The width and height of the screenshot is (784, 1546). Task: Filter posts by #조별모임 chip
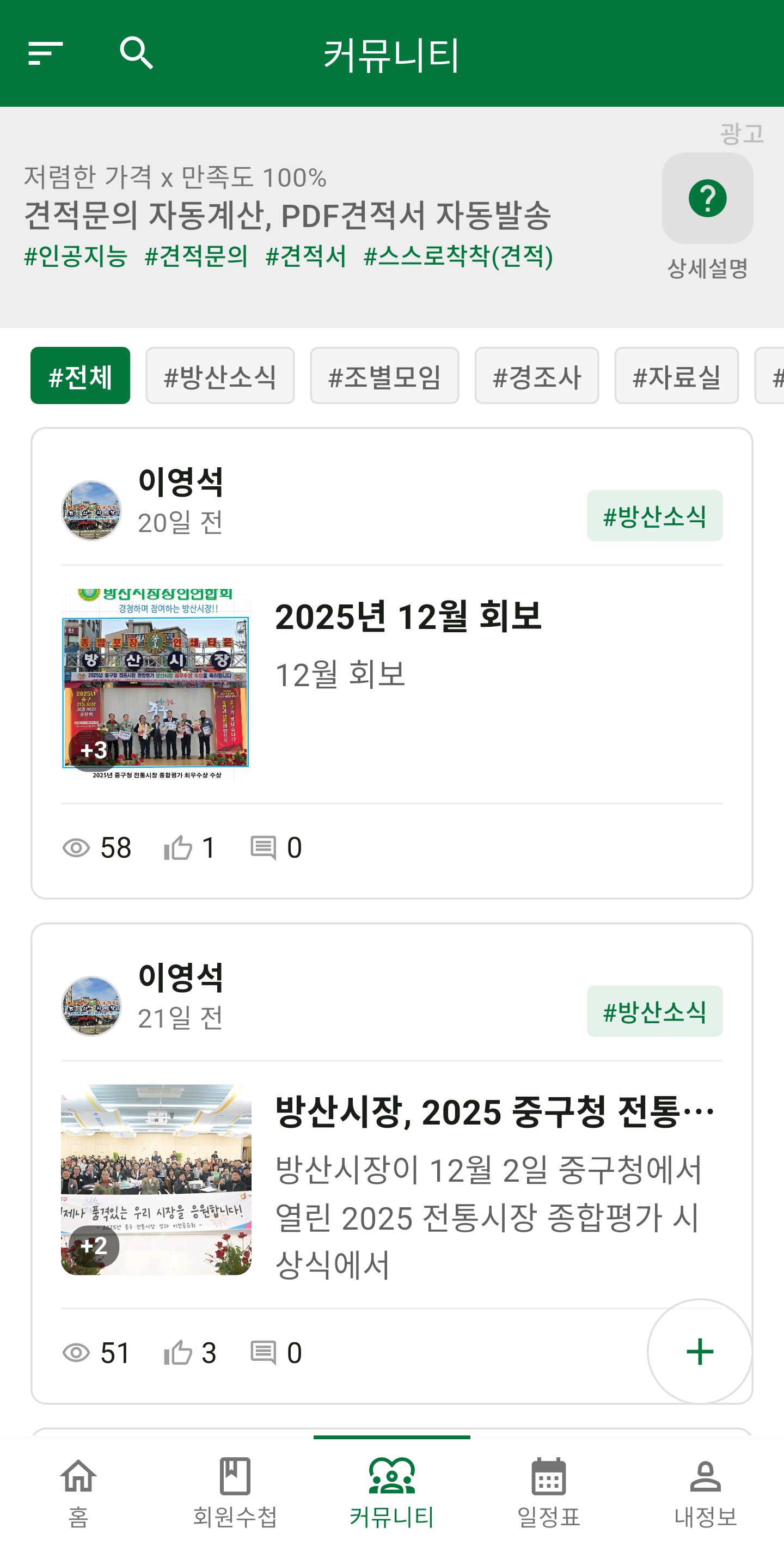384,376
